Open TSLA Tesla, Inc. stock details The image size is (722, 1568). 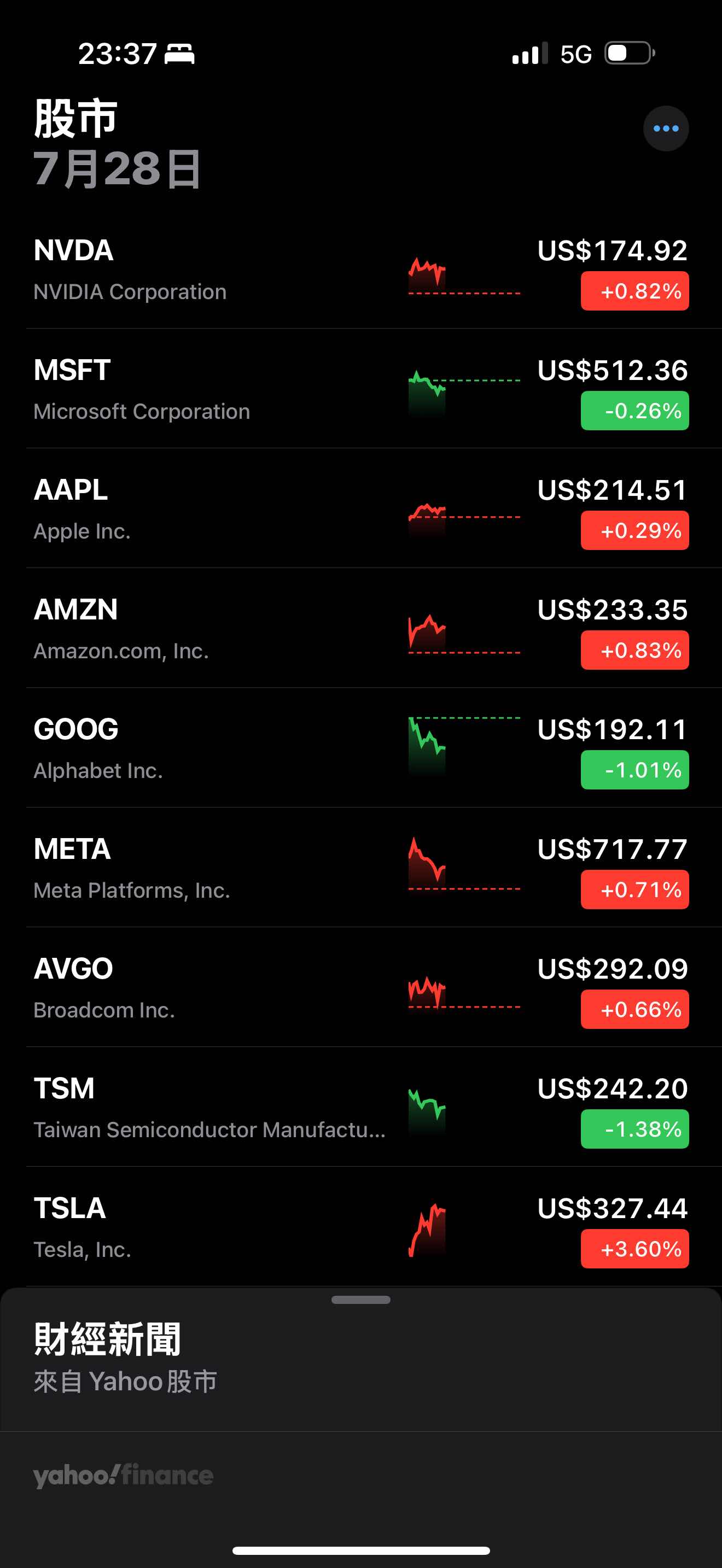pyautogui.click(x=183, y=1228)
